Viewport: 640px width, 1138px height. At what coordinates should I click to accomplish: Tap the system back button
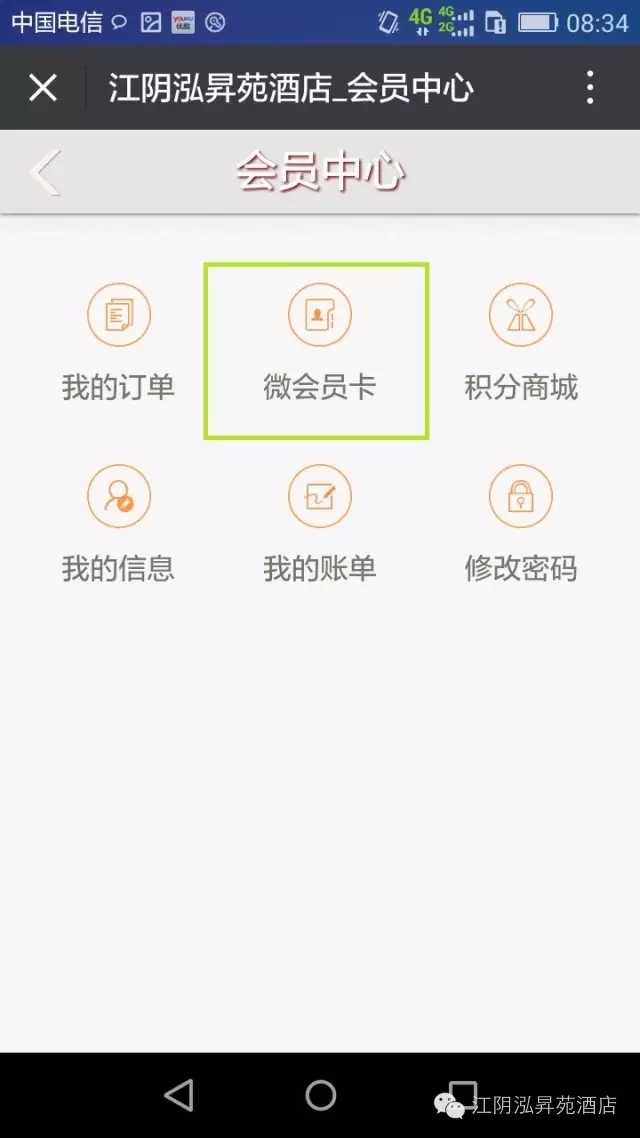point(179,1094)
